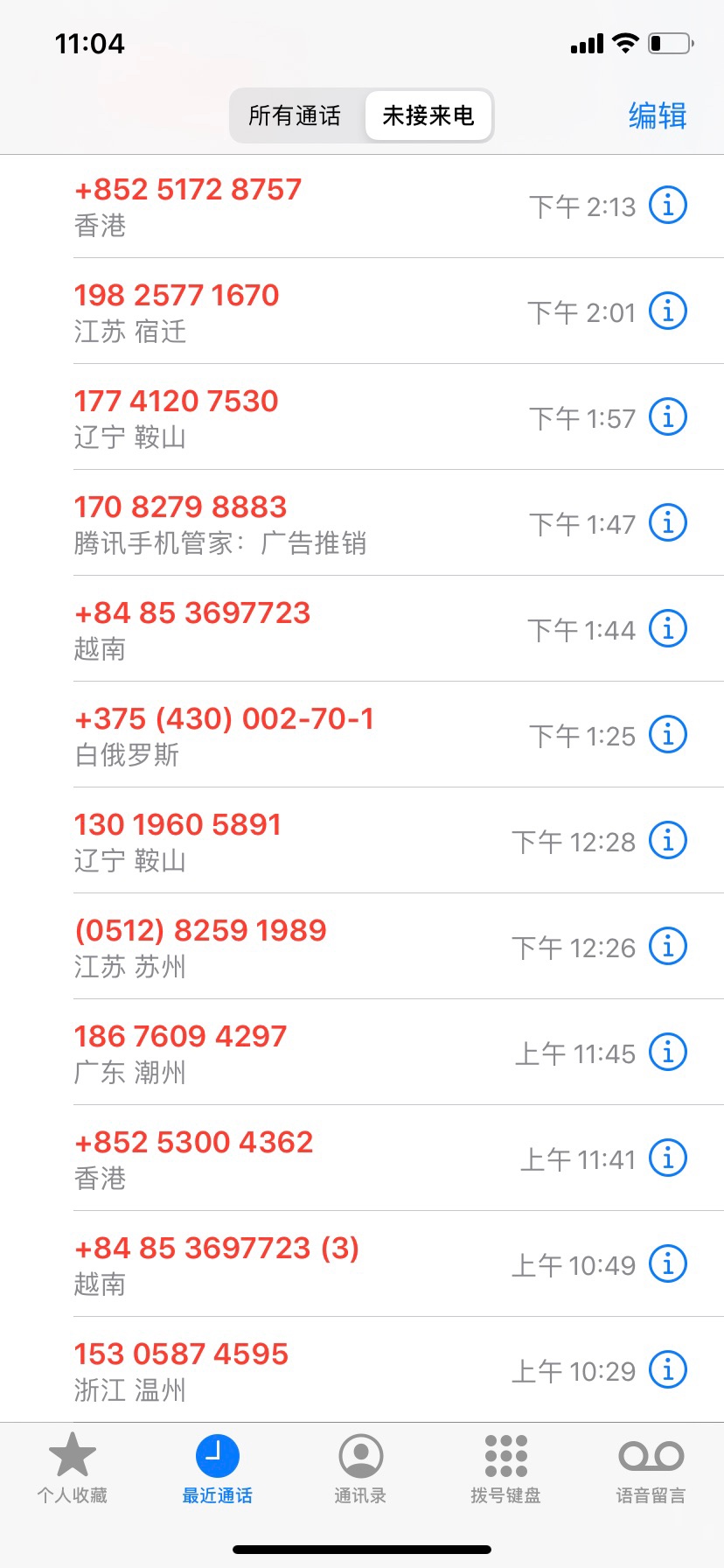
Task: View info for +84 85 3697723 (3)
Action: click(668, 1264)
